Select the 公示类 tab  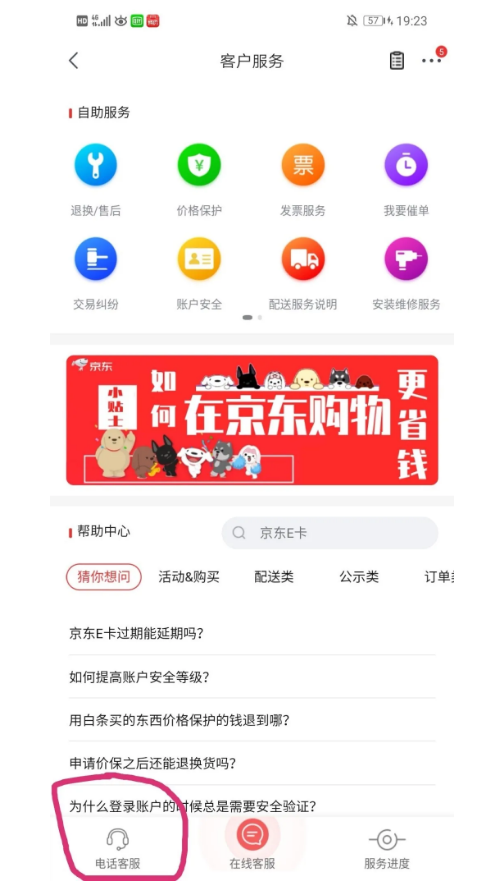(x=359, y=577)
